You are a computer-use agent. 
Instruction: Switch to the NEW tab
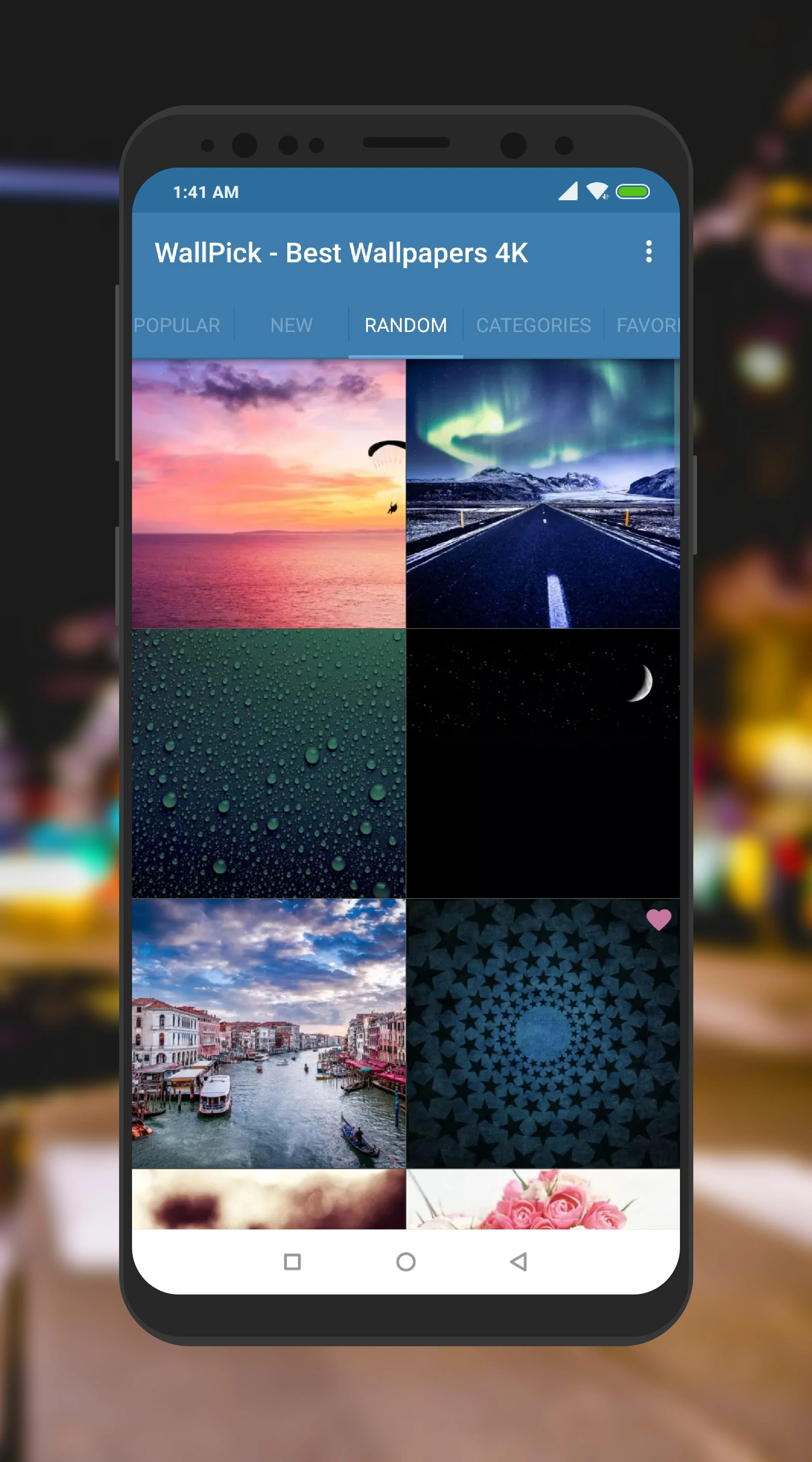click(291, 325)
